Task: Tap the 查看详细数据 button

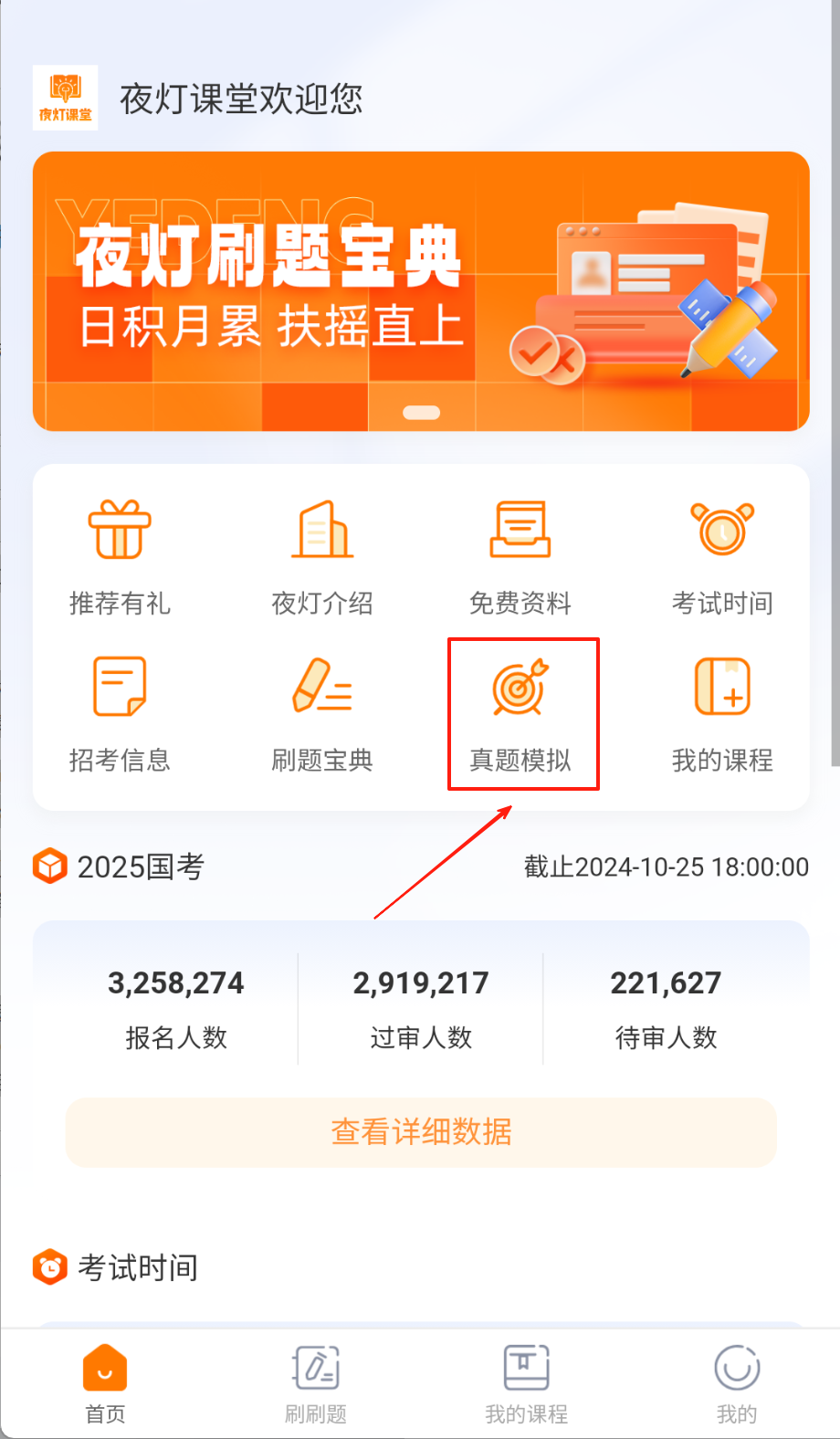Action: [x=421, y=1132]
